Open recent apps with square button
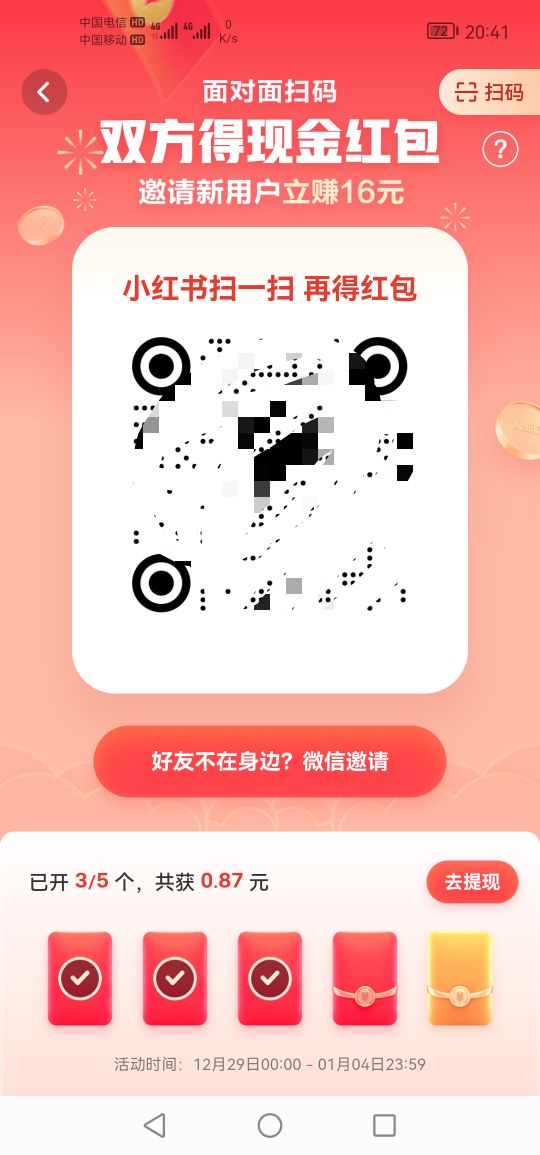The width and height of the screenshot is (540, 1155). click(x=385, y=1125)
